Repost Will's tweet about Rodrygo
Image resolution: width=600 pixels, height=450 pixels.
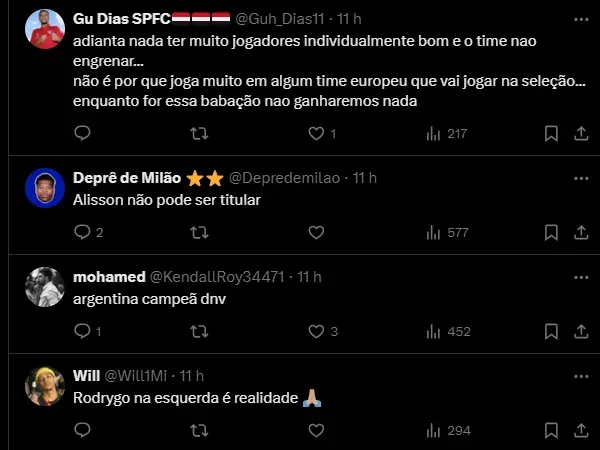coord(199,430)
